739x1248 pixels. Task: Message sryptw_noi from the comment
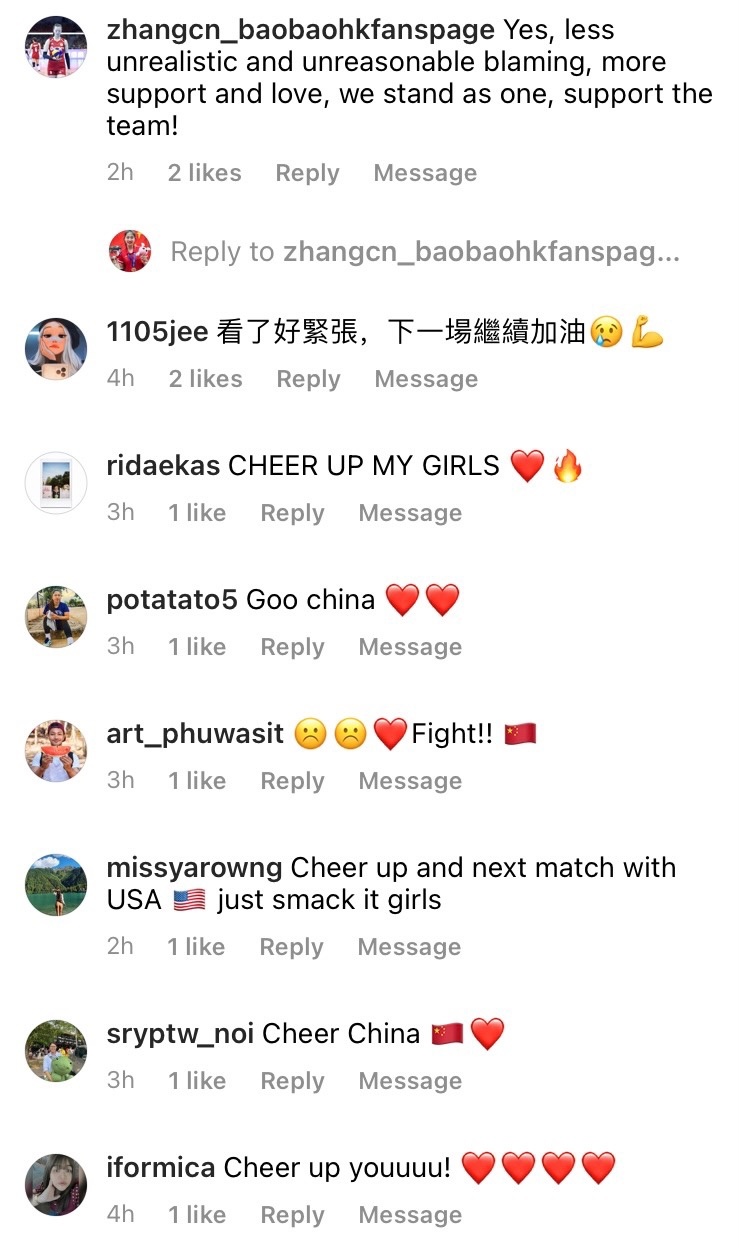tap(410, 1081)
